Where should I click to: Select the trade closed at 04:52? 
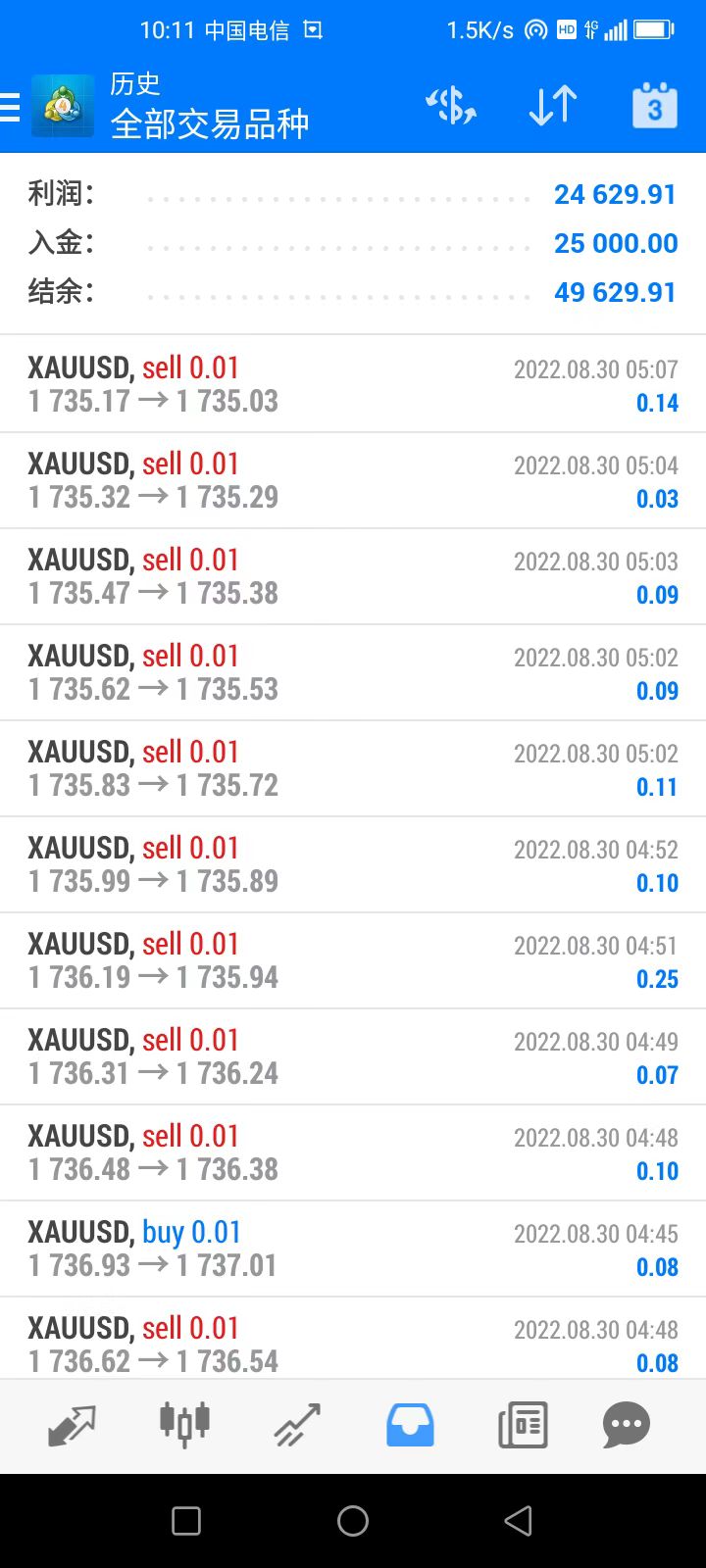(353, 864)
